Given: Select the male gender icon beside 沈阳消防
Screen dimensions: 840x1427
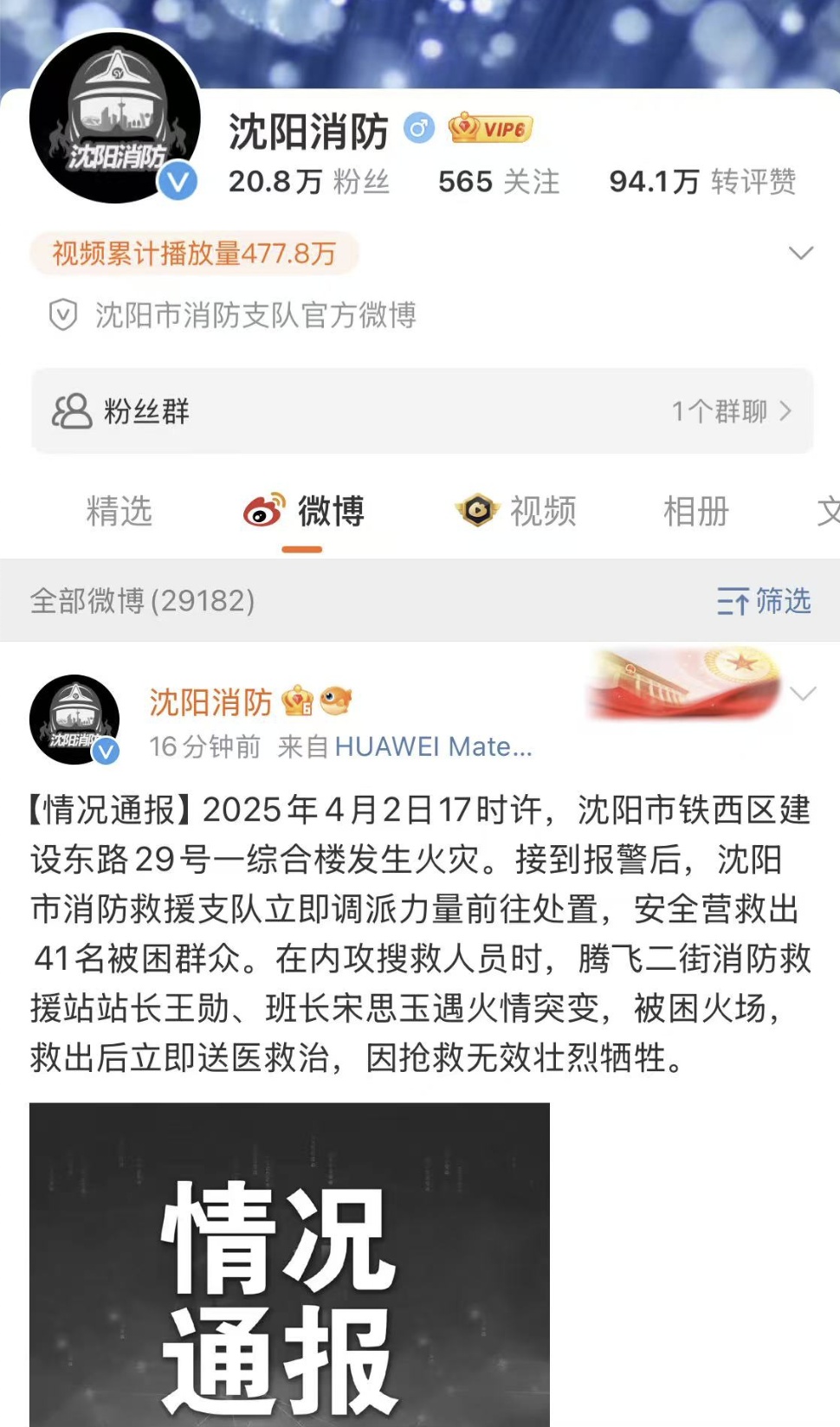Looking at the screenshot, I should pos(418,126).
